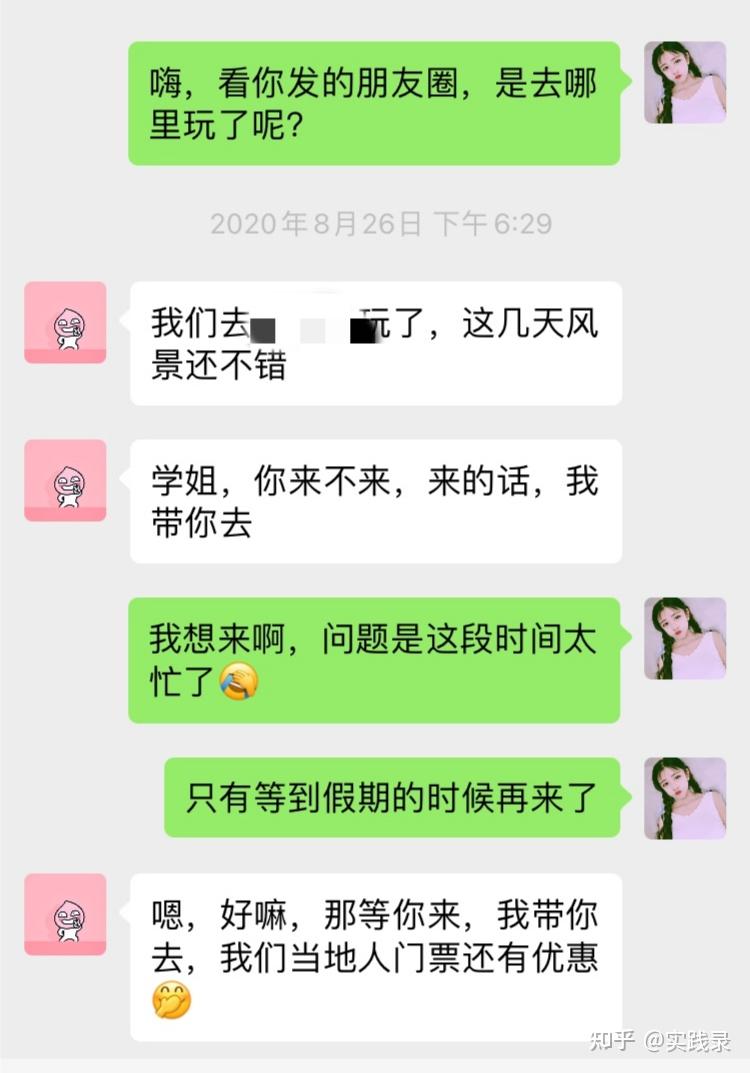This screenshot has height=1073, width=750.
Task: View profile from avatar next to 学姐 message
Action: (x=65, y=480)
